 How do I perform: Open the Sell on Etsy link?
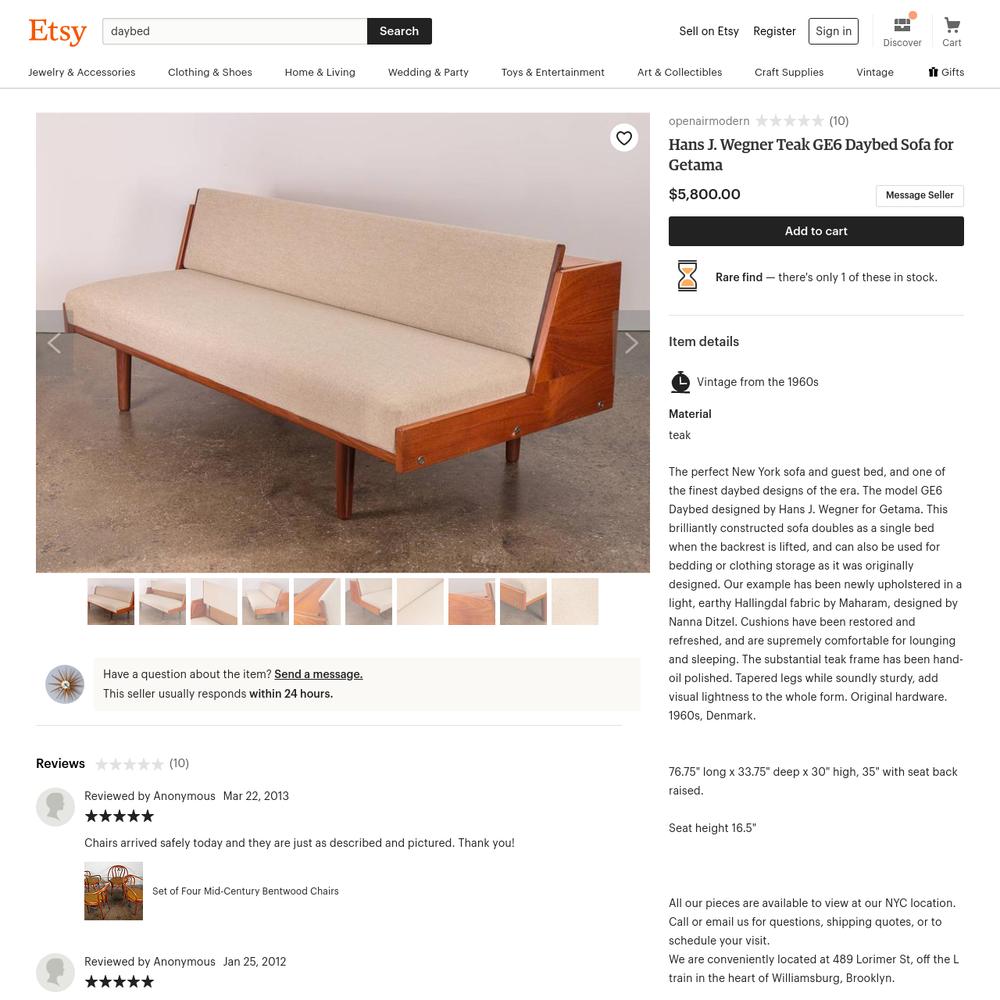(x=709, y=31)
